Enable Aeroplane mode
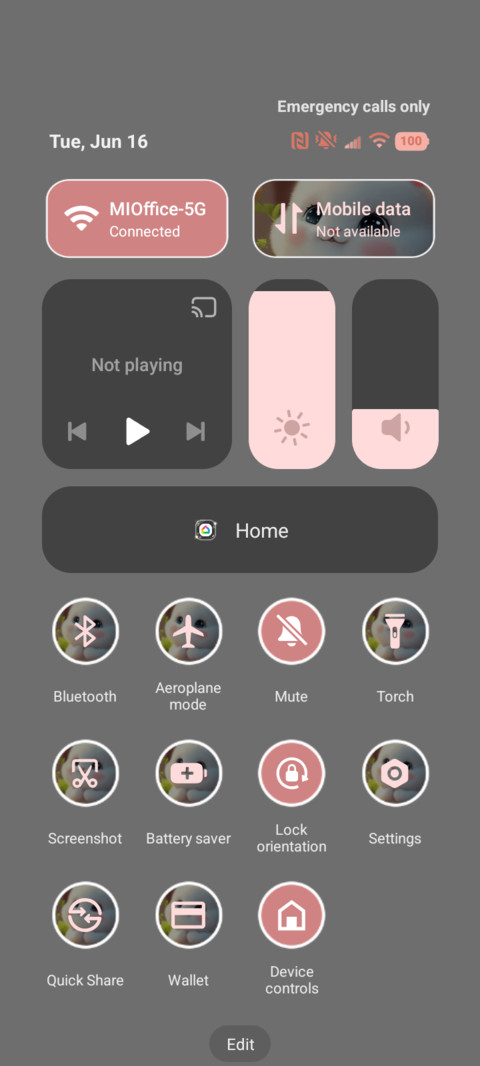The height and width of the screenshot is (1066, 480). (188, 631)
